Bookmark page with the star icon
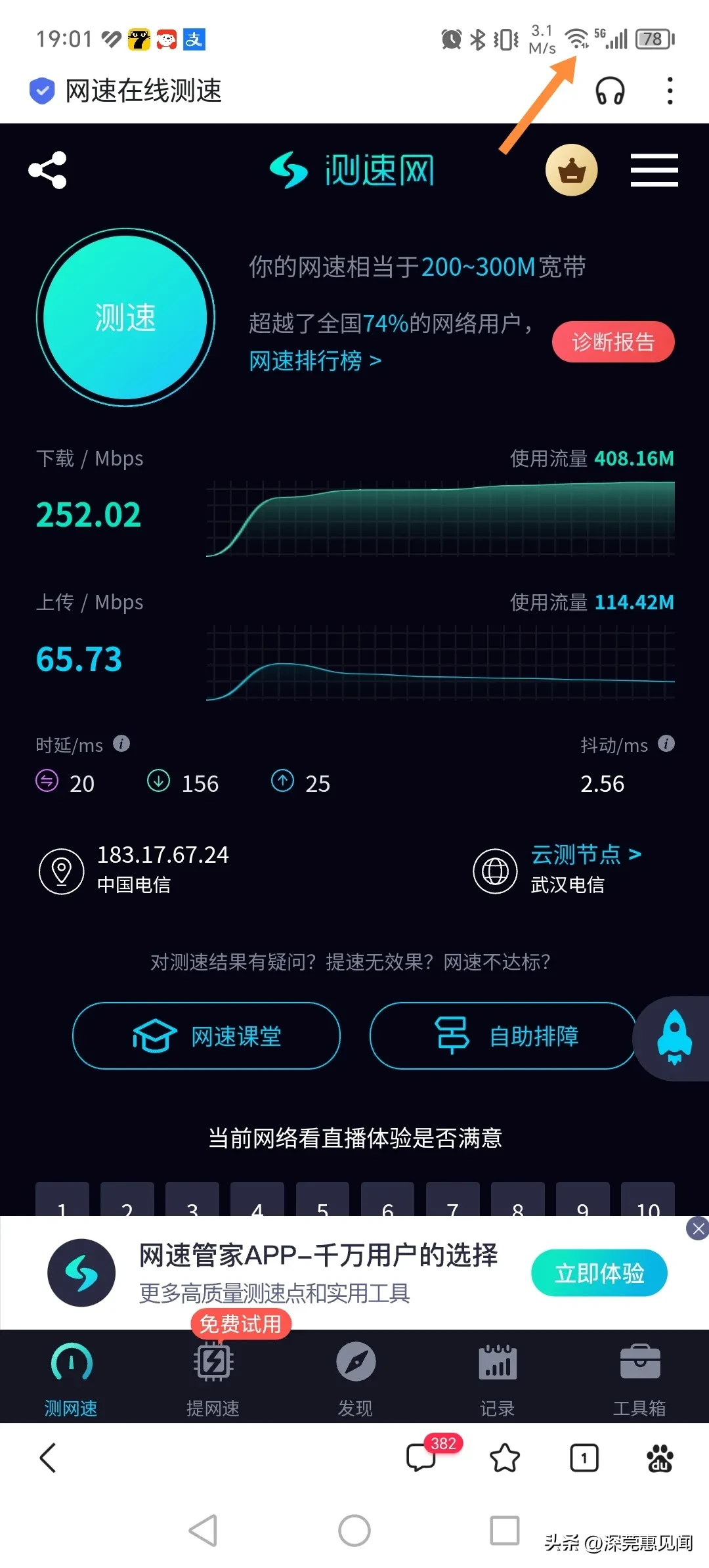Image resolution: width=709 pixels, height=1568 pixels. pyautogui.click(x=505, y=1458)
